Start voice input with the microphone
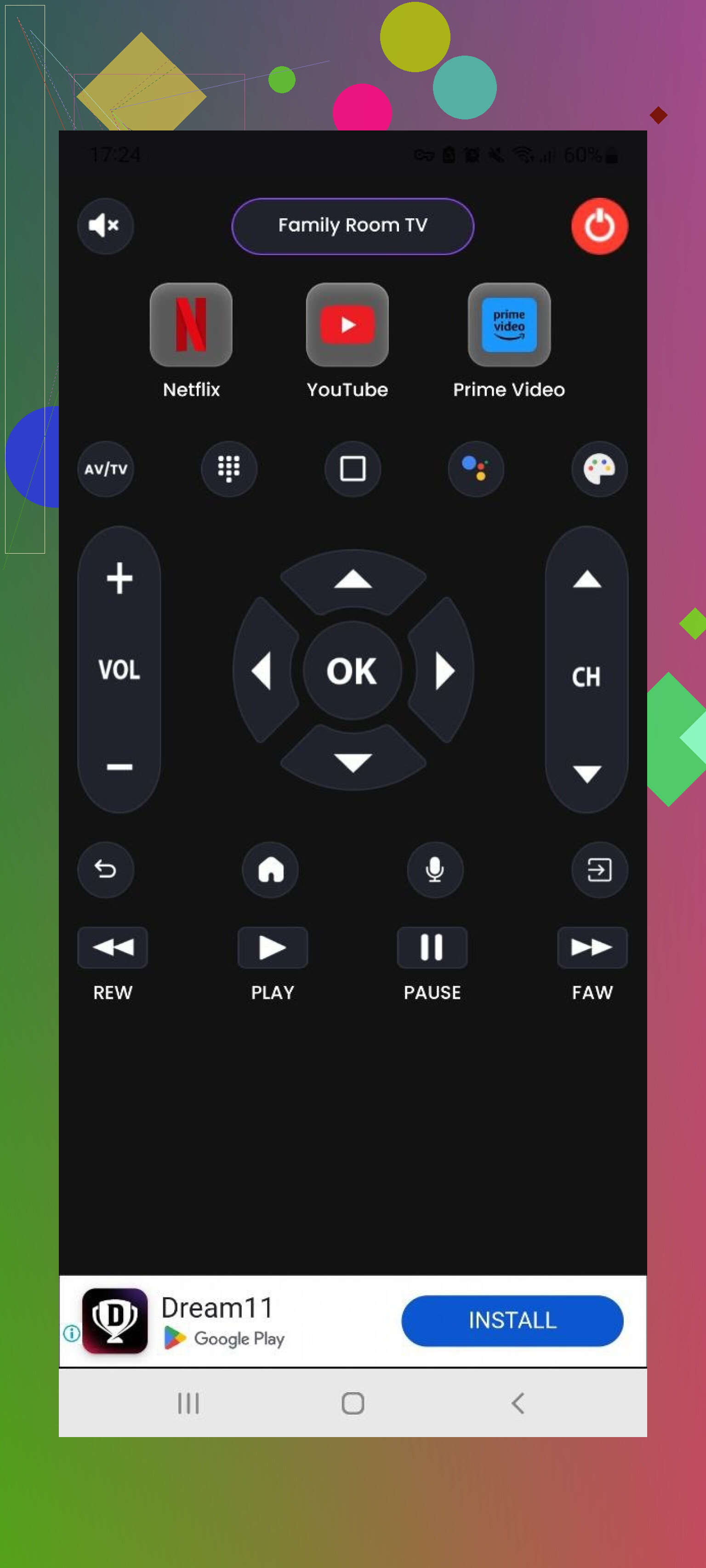This screenshot has width=706, height=1568. (x=434, y=869)
